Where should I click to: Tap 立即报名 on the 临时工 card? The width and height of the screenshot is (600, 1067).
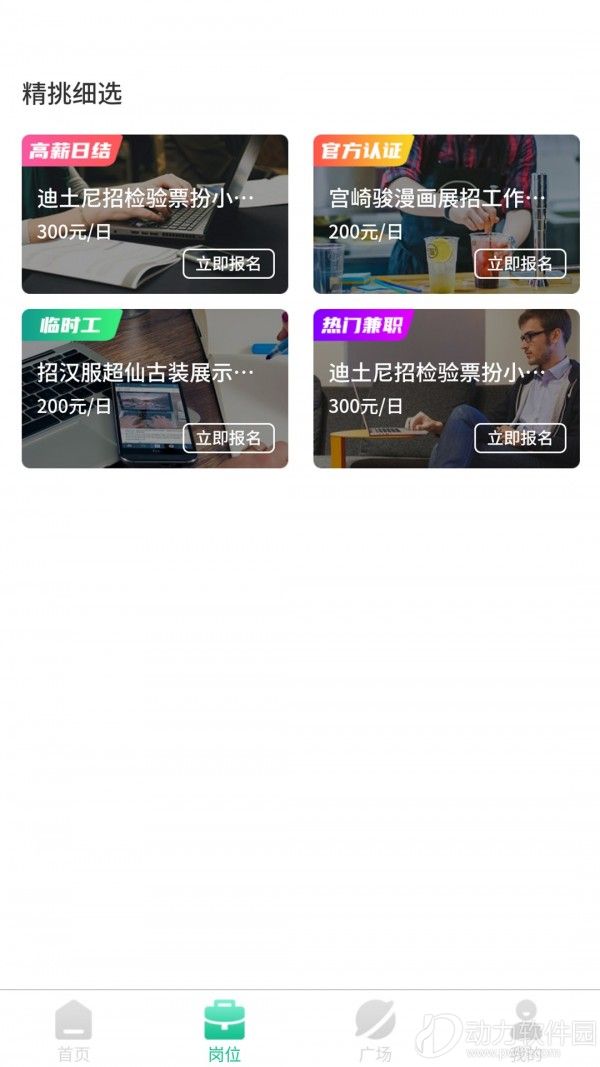pos(228,438)
